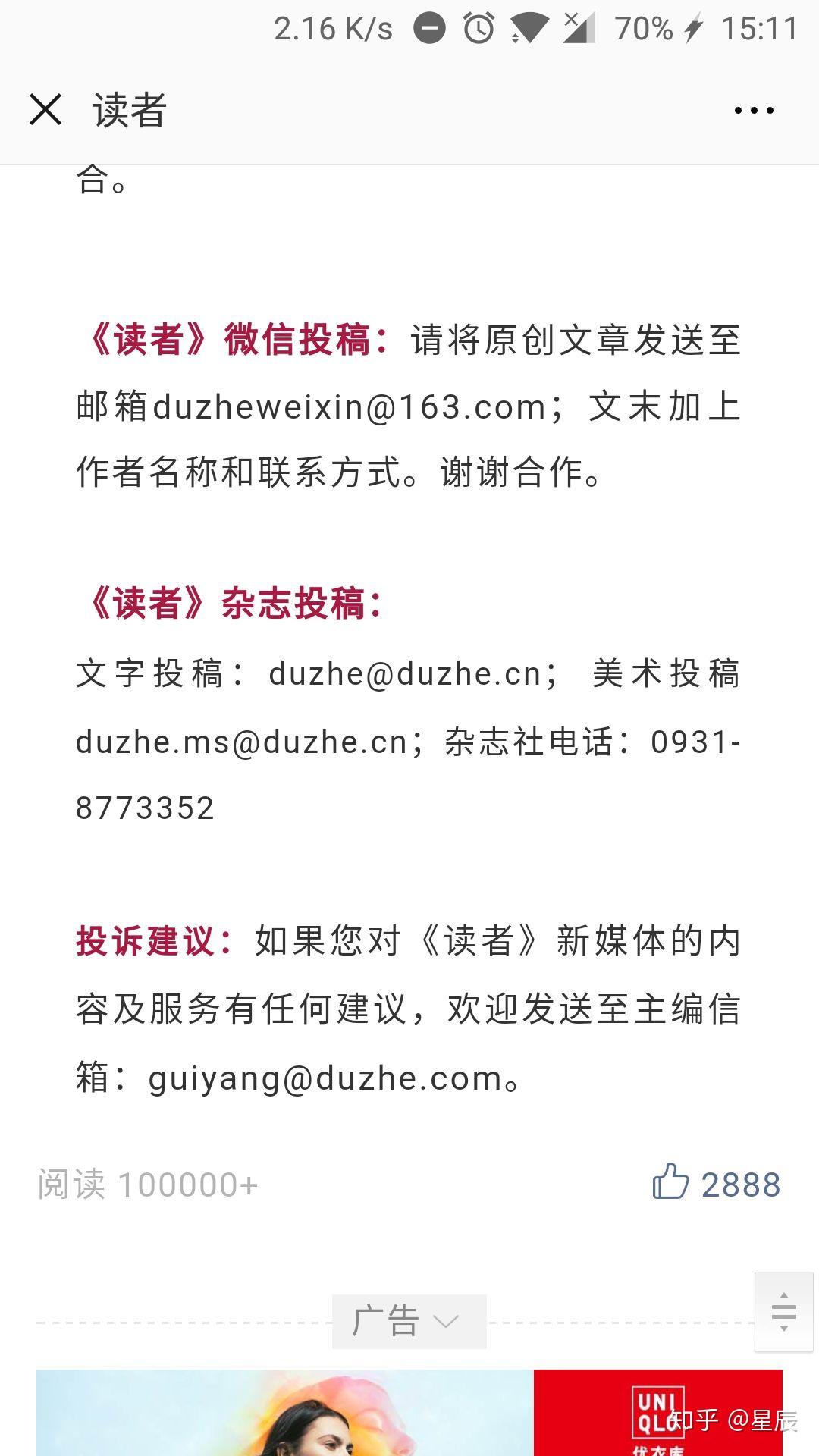The image size is (819, 1456).
Task: Close the 读者 article page
Action: [45, 110]
